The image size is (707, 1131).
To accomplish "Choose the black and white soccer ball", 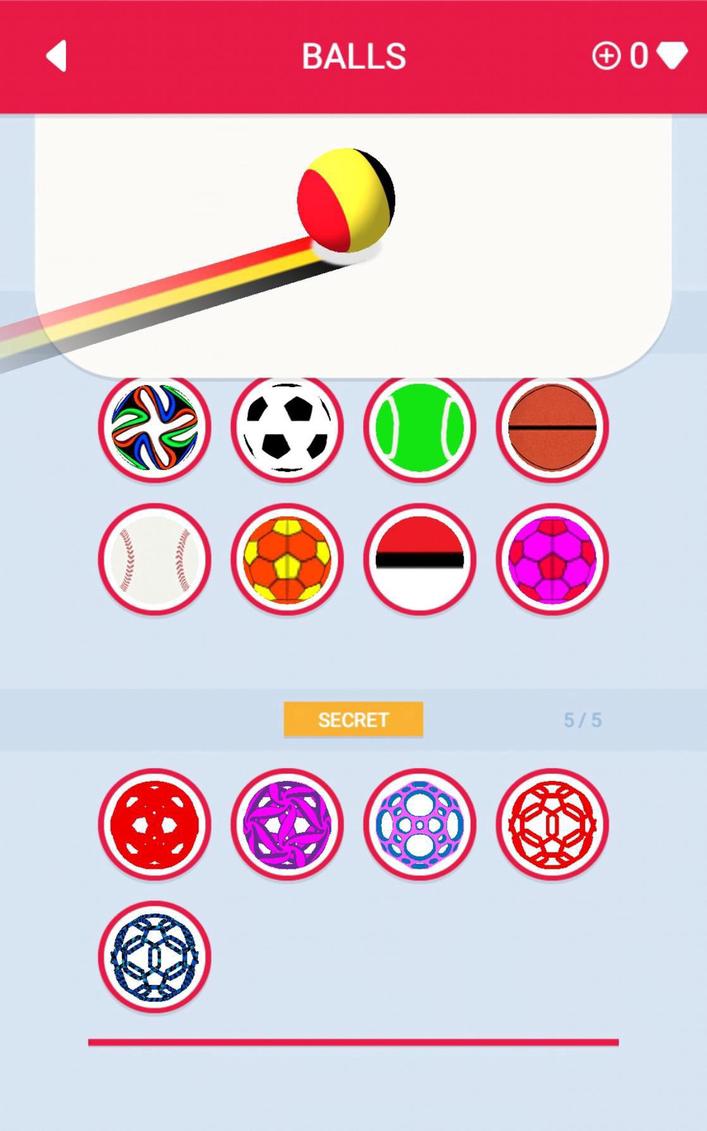I will click(287, 427).
